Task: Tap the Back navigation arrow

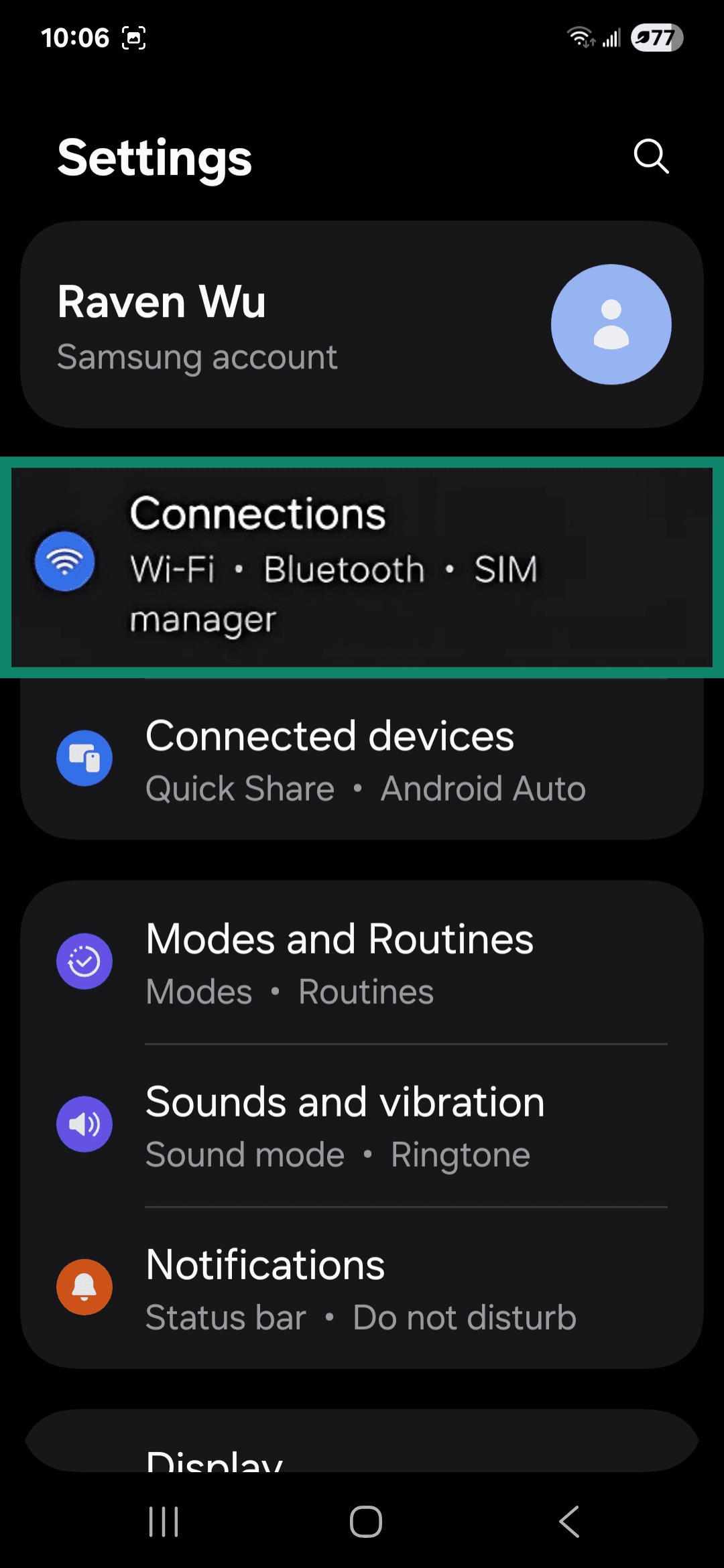Action: 567,1521
